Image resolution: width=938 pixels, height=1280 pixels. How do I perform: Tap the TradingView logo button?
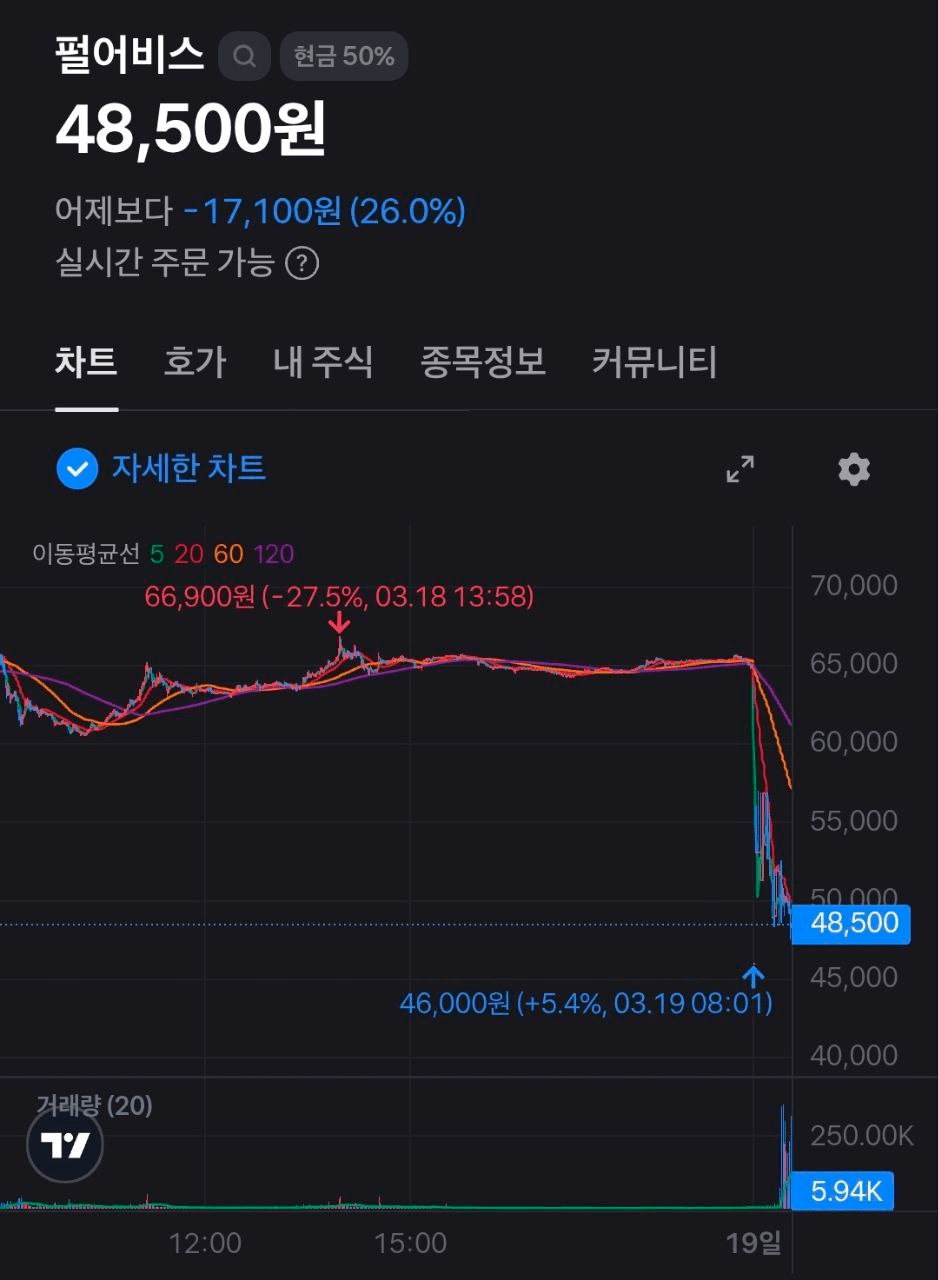click(65, 1145)
